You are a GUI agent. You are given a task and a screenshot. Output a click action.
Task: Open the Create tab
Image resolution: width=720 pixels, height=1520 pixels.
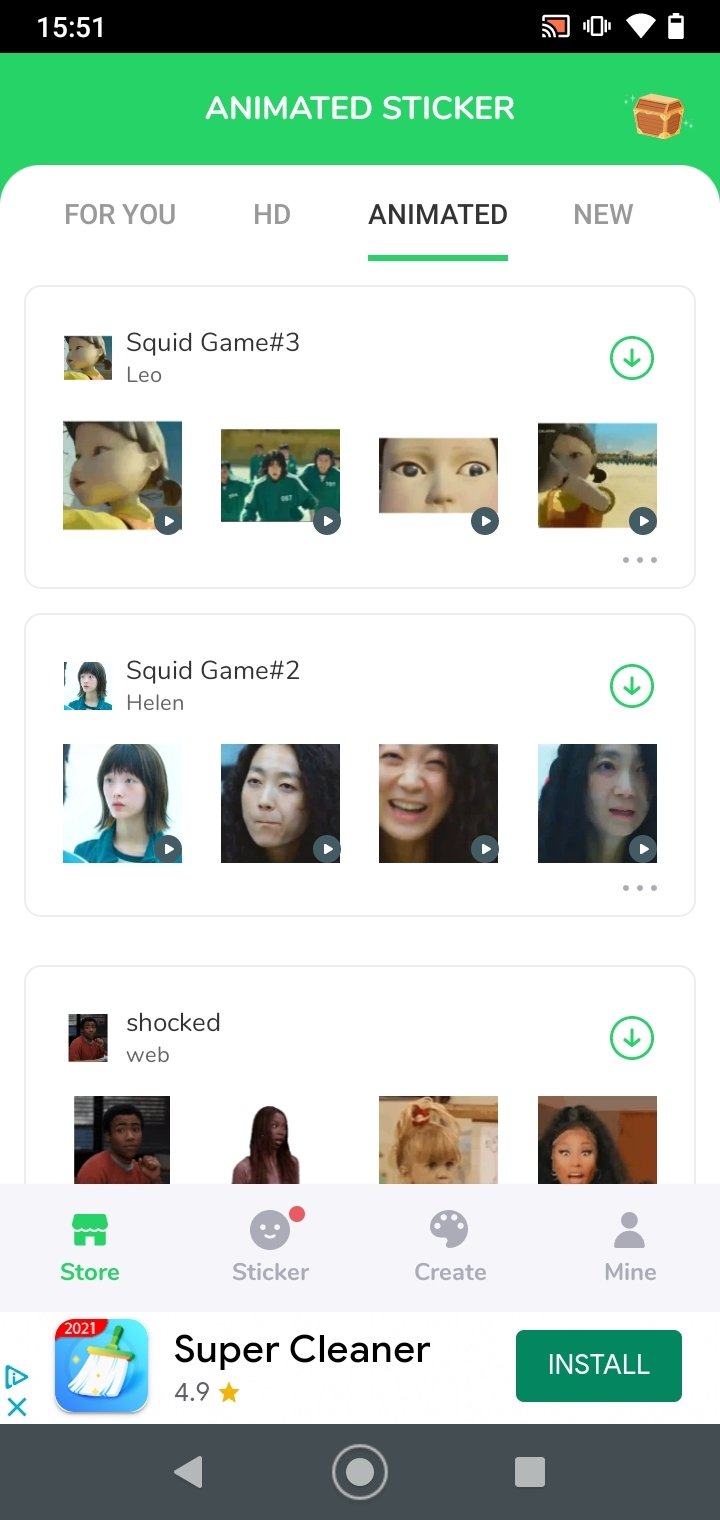450,1246
